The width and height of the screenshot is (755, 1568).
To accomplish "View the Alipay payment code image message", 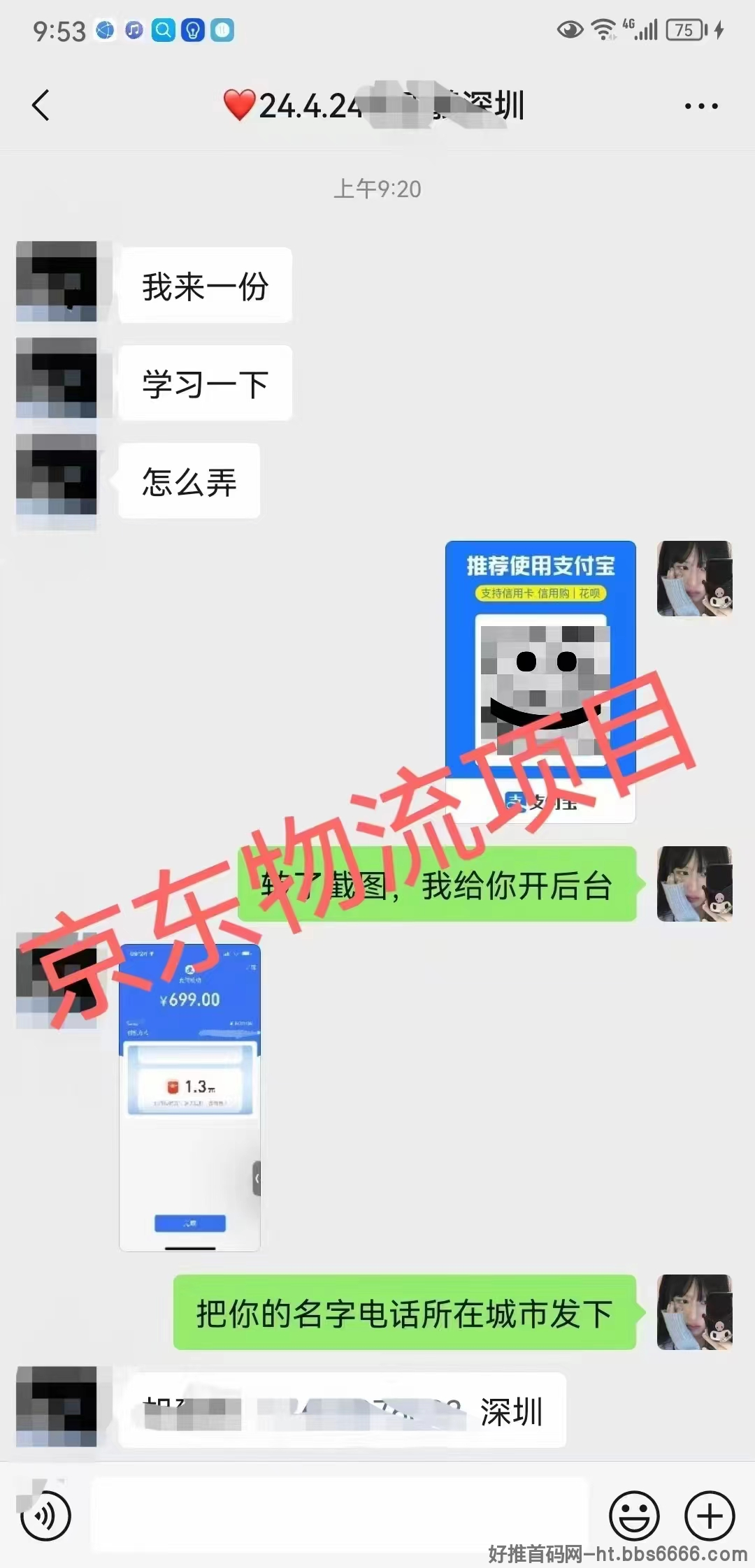I will pos(540,682).
